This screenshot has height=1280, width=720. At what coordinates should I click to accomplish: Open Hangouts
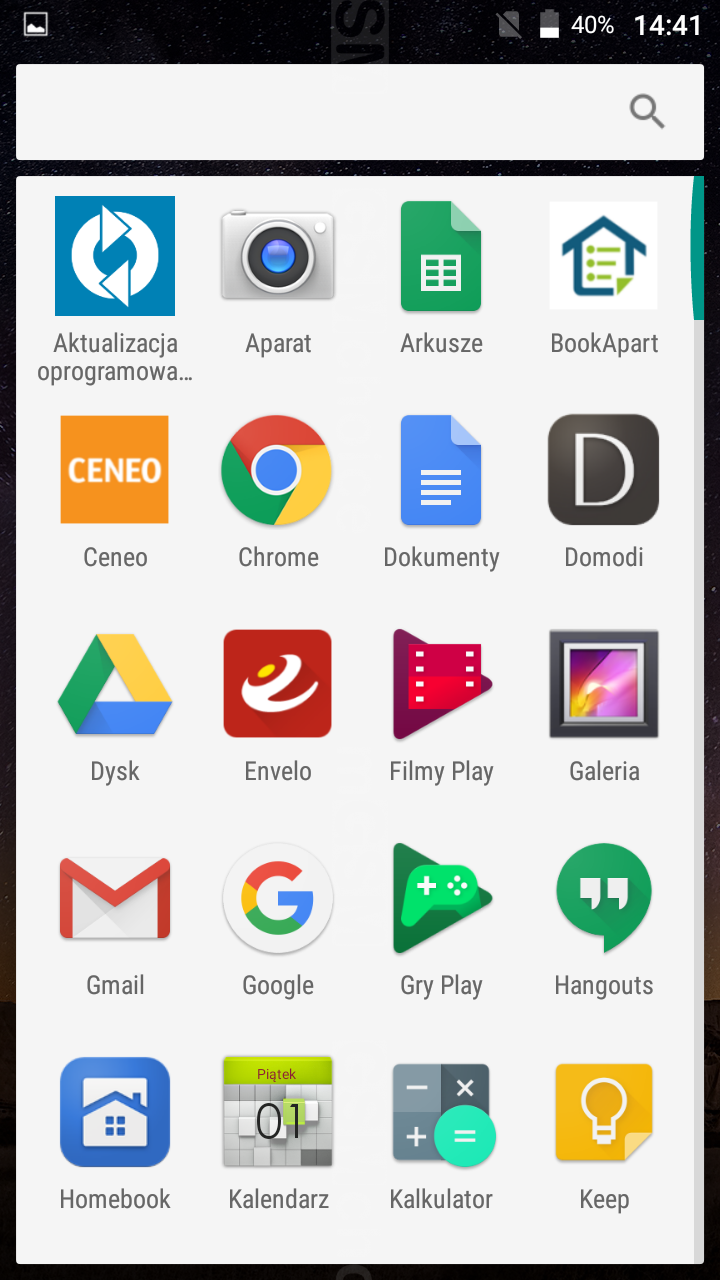point(604,898)
